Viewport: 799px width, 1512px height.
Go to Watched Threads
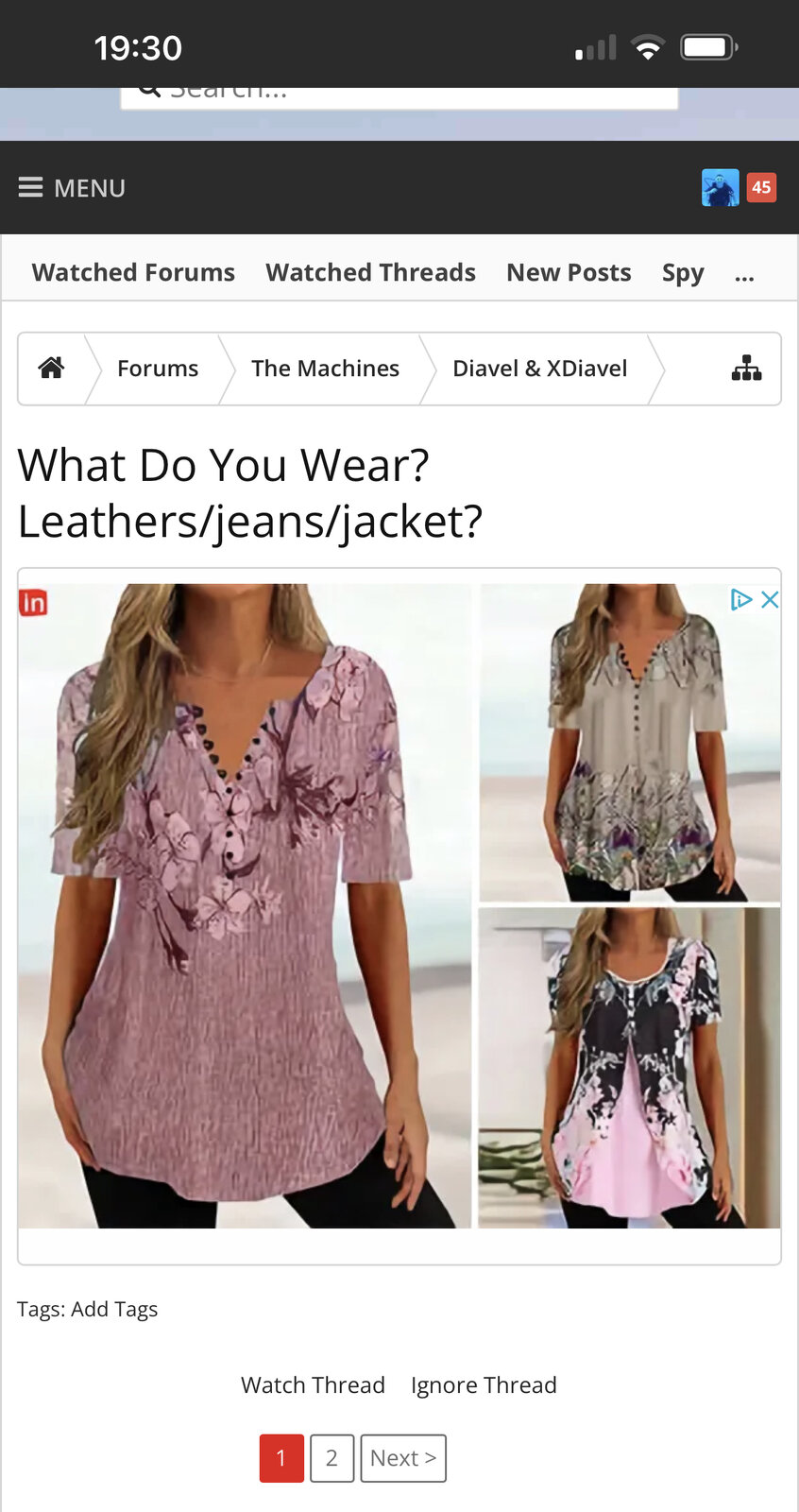click(370, 272)
